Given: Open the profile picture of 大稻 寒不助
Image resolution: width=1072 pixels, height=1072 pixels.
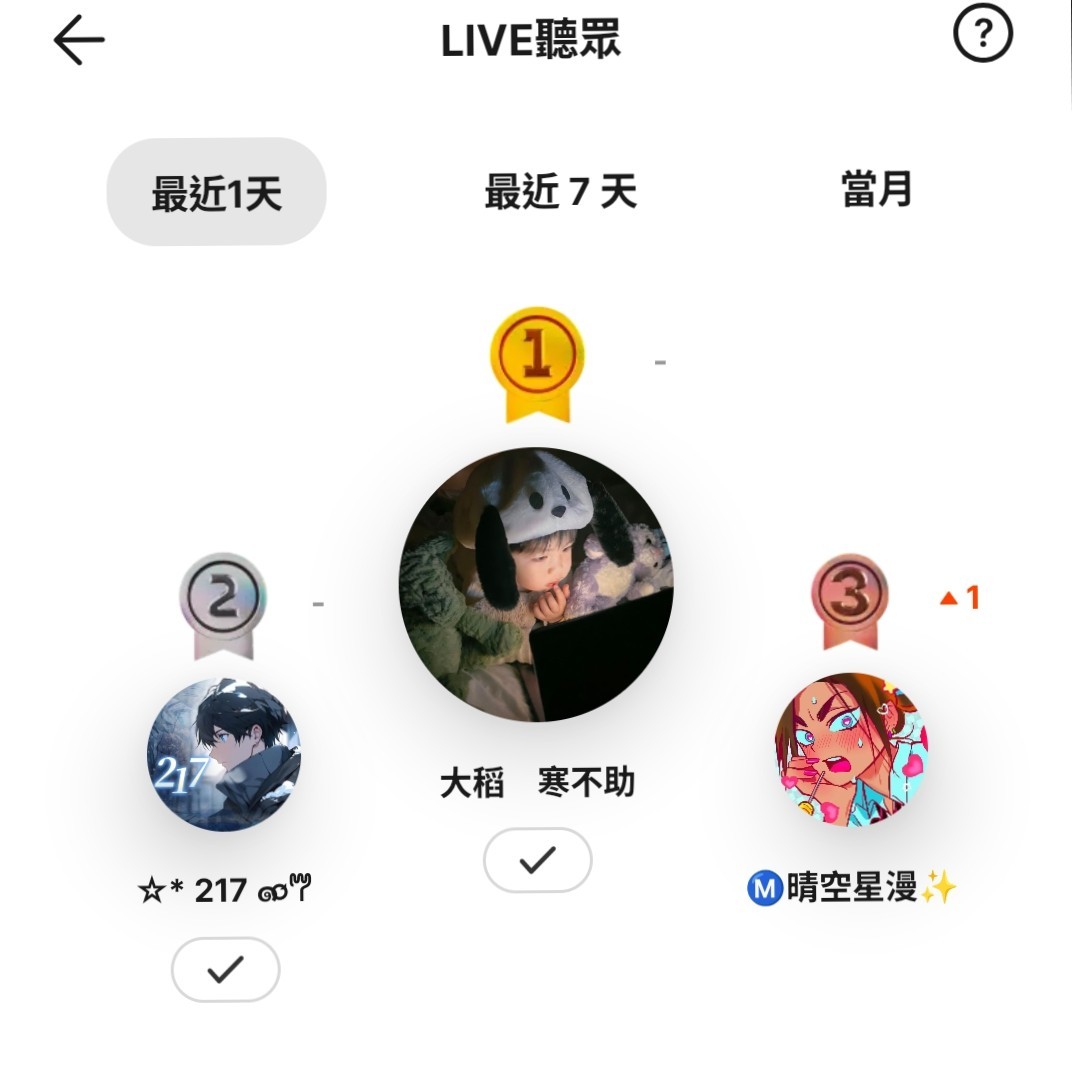Looking at the screenshot, I should 536,584.
